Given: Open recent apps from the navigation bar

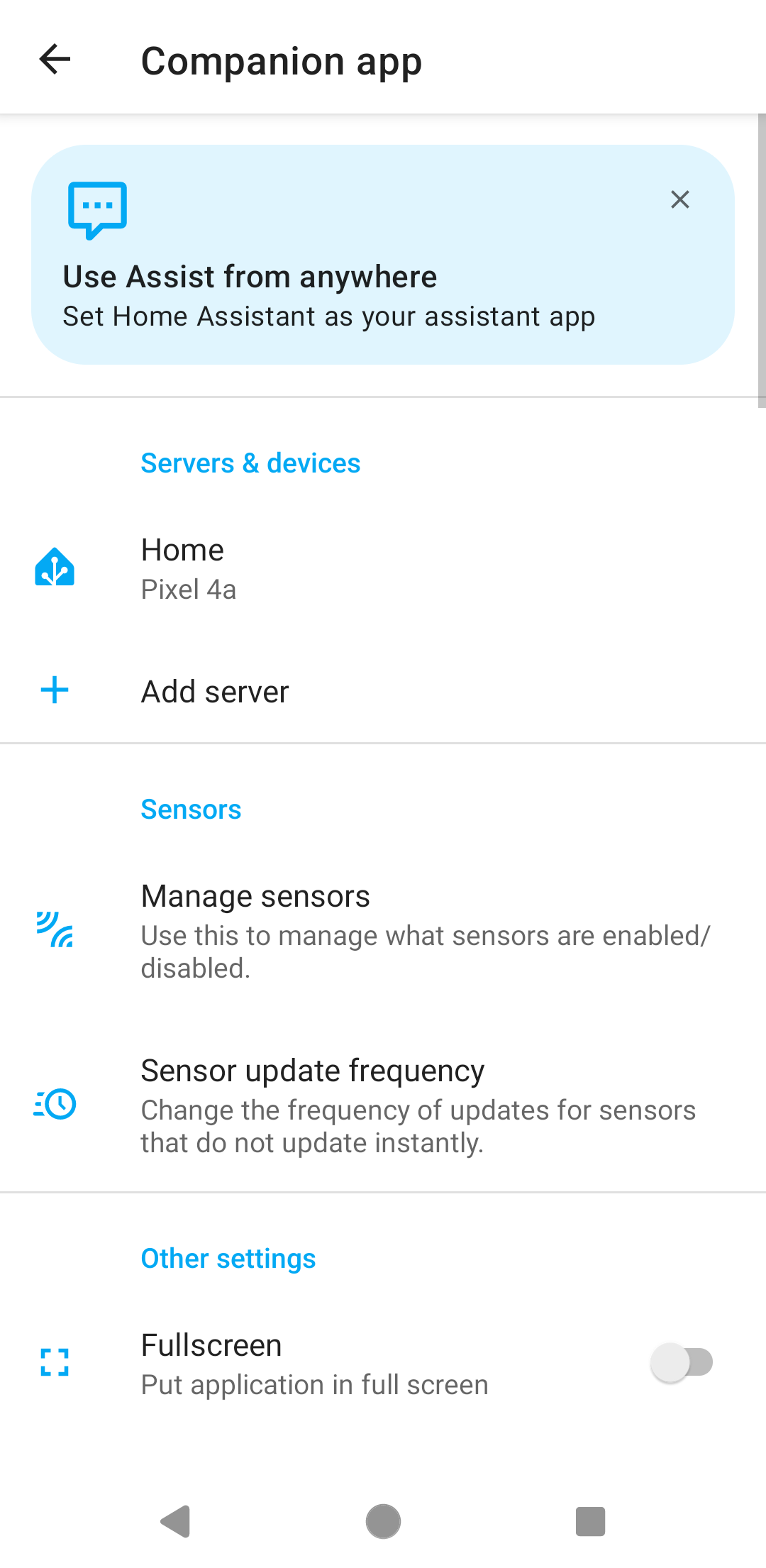Looking at the screenshot, I should point(590,1521).
